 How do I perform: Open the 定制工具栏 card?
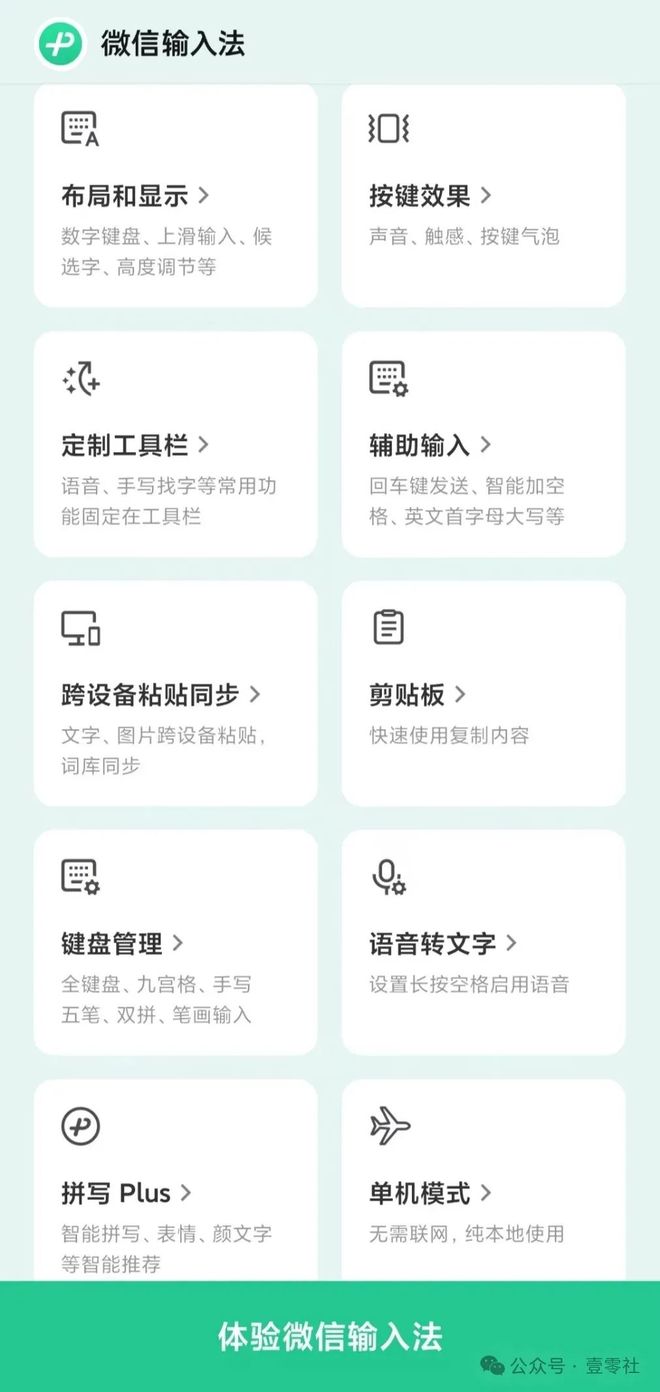pyautogui.click(x=175, y=445)
